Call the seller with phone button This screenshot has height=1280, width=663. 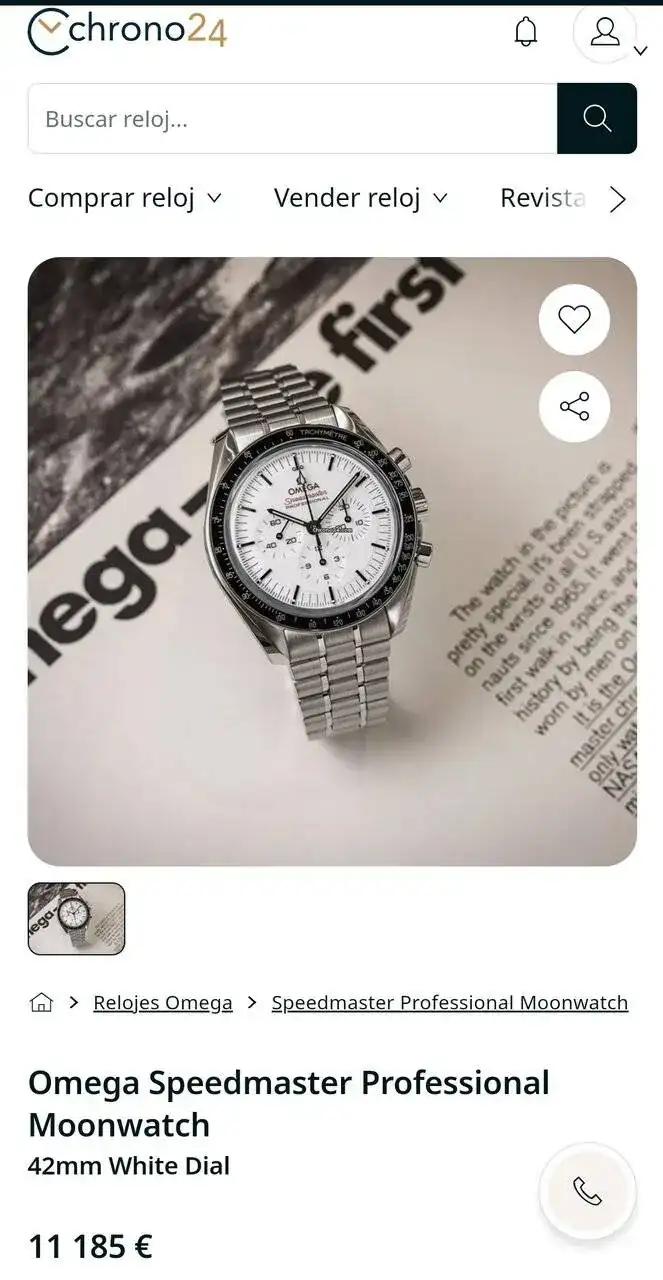click(587, 1191)
